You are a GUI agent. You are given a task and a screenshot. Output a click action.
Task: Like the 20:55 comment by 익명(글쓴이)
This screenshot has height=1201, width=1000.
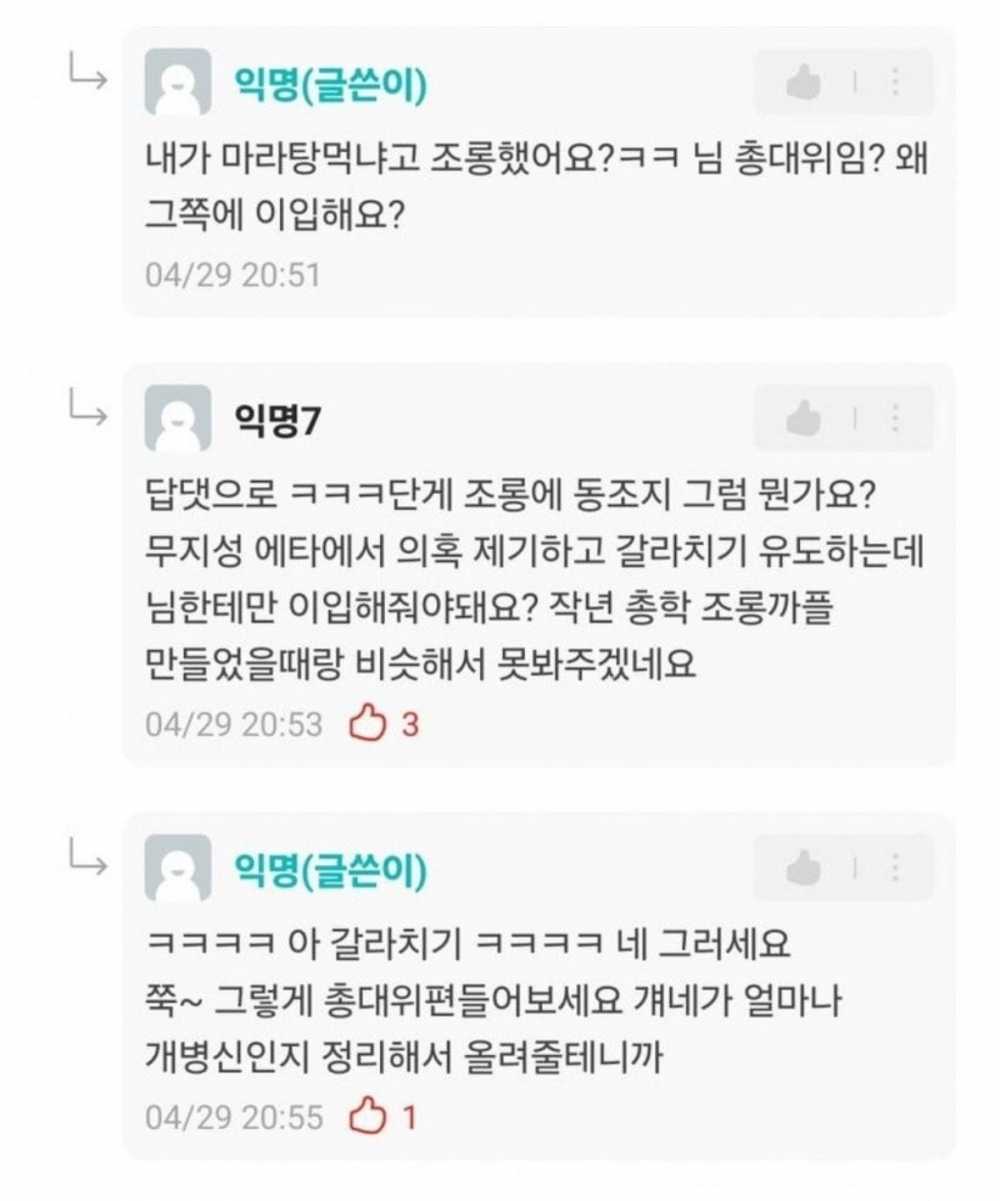point(803,868)
